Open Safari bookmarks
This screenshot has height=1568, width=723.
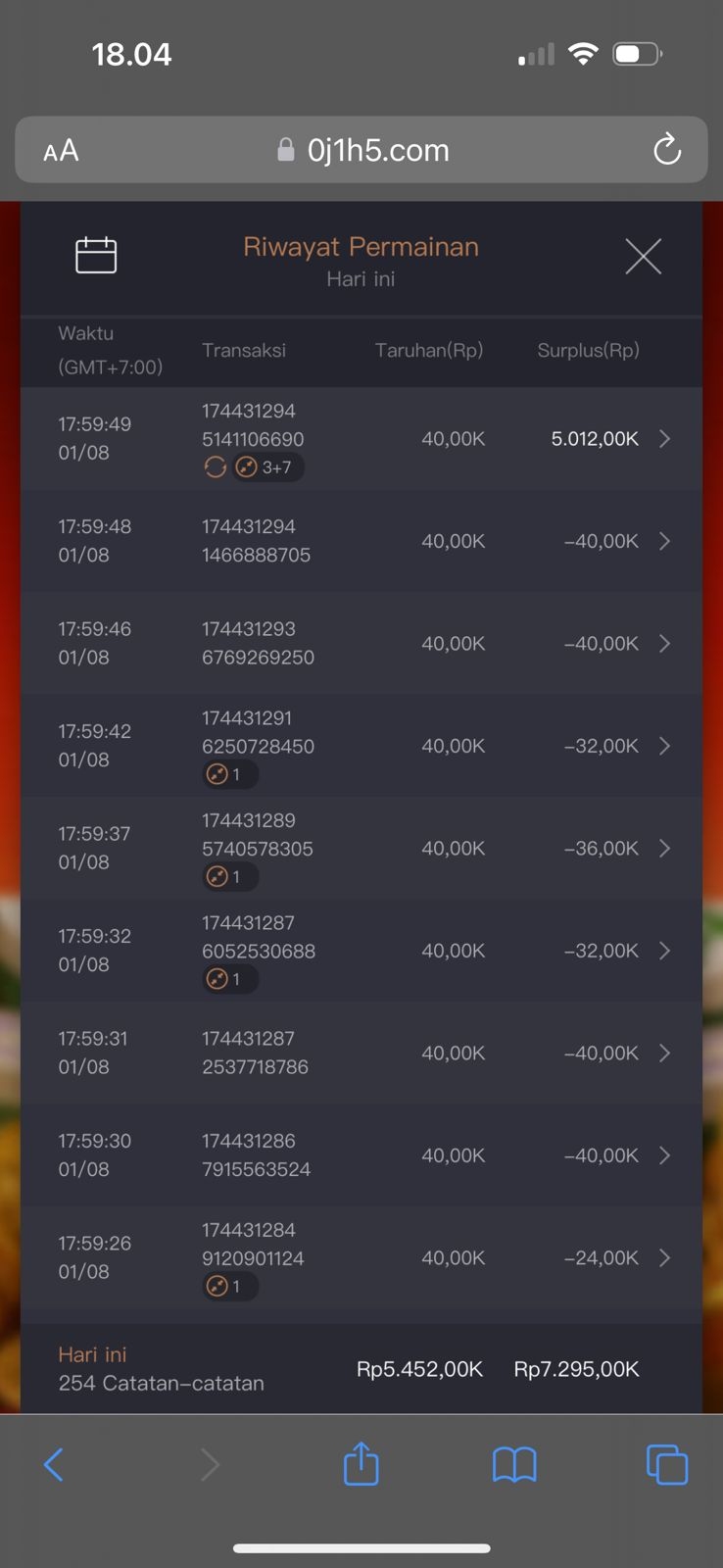514,1465
